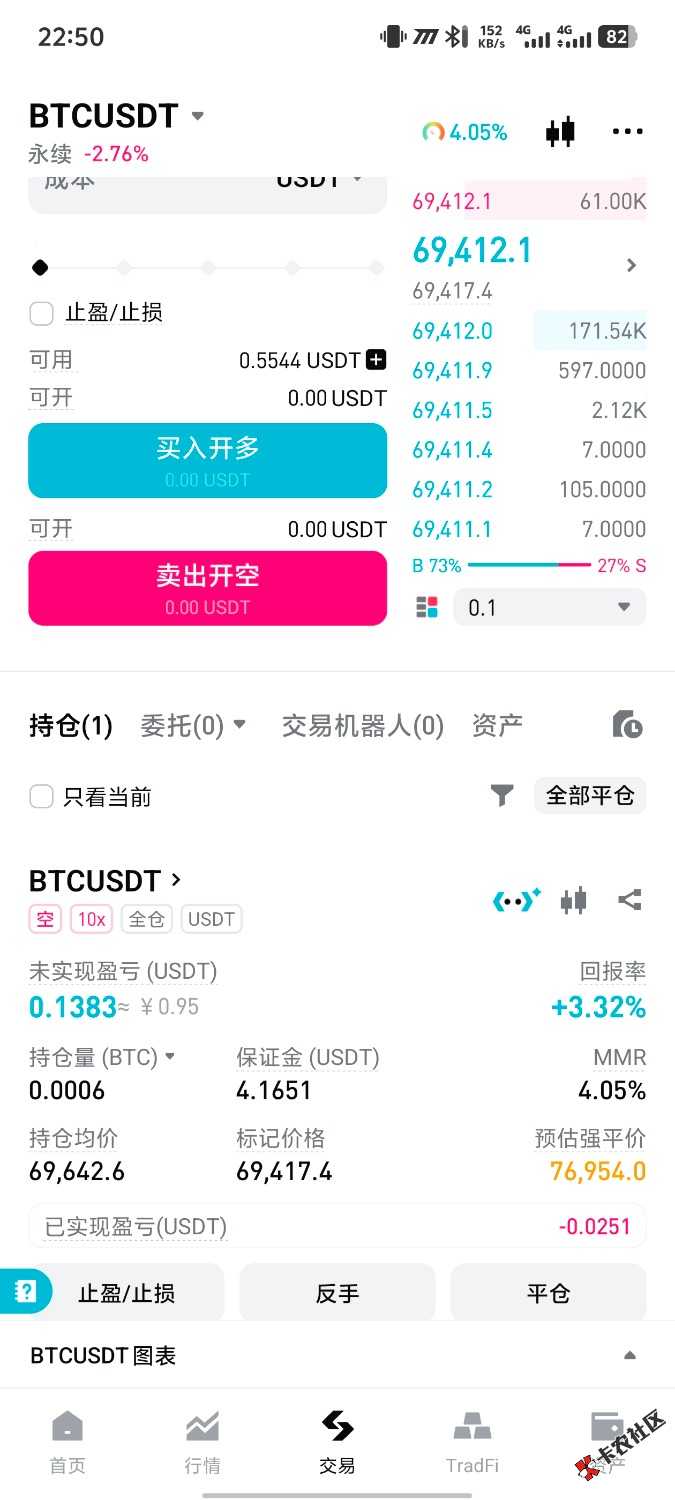This screenshot has width=675, height=1500.
Task: Change the order book layout icon
Action: [427, 608]
